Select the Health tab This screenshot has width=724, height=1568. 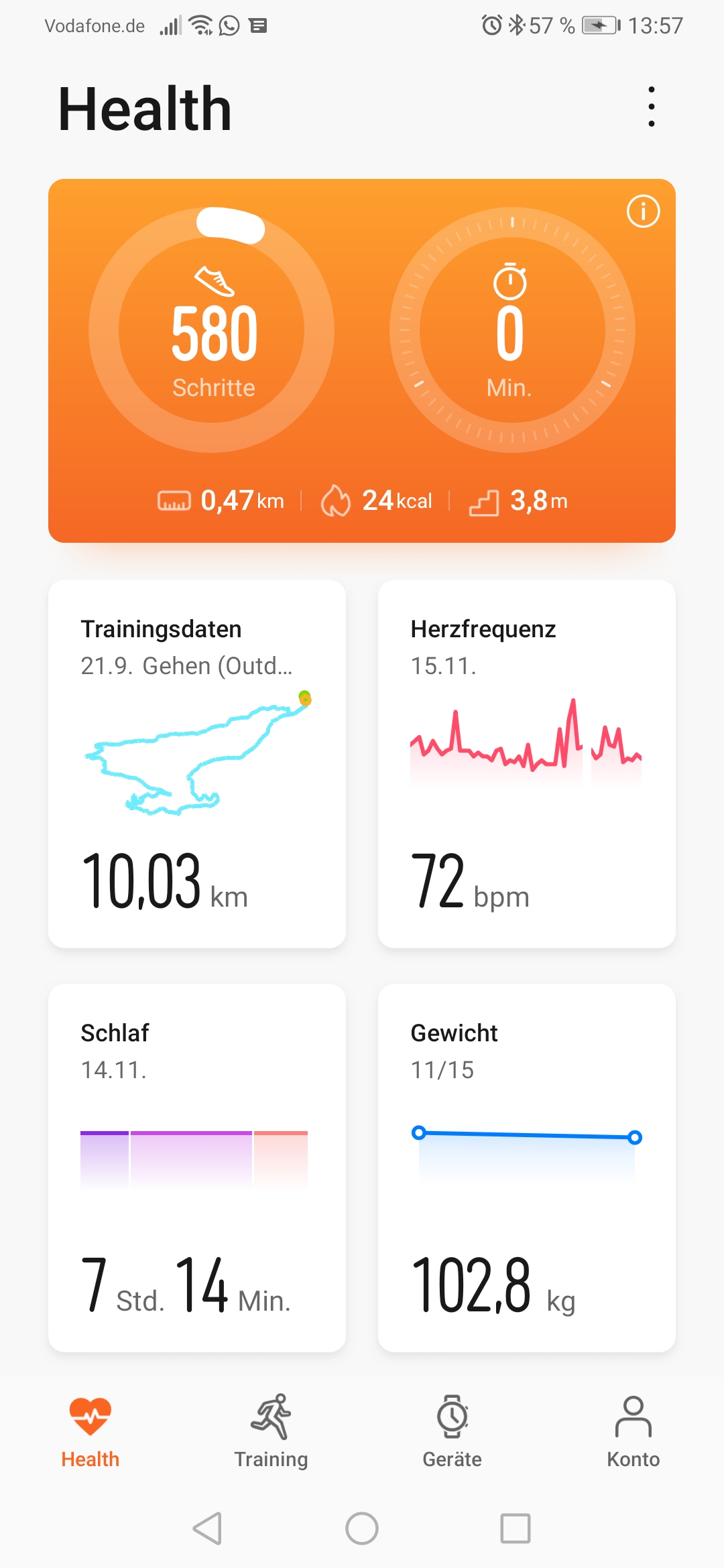pos(90,1431)
